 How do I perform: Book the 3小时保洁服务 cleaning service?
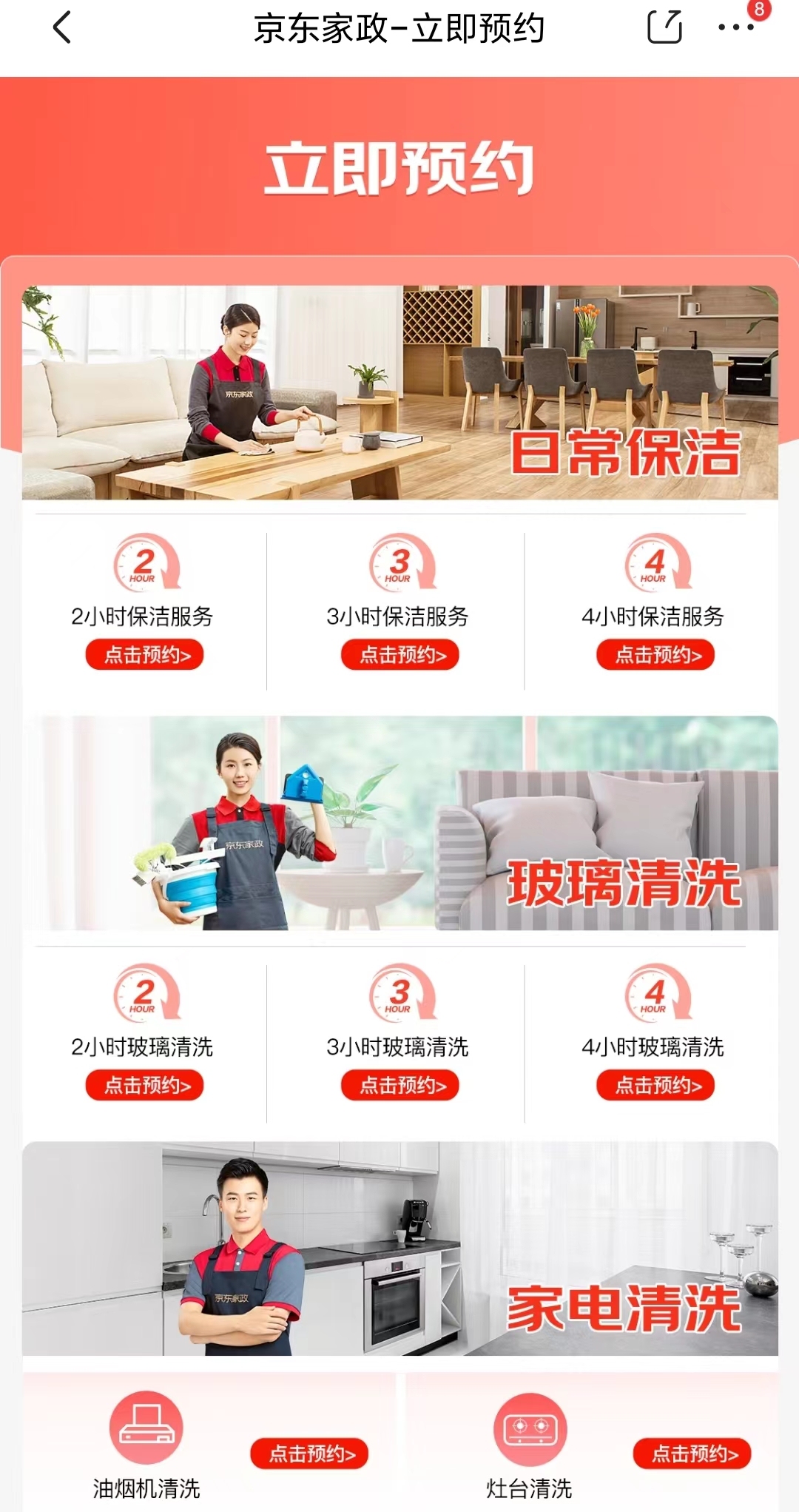click(399, 655)
